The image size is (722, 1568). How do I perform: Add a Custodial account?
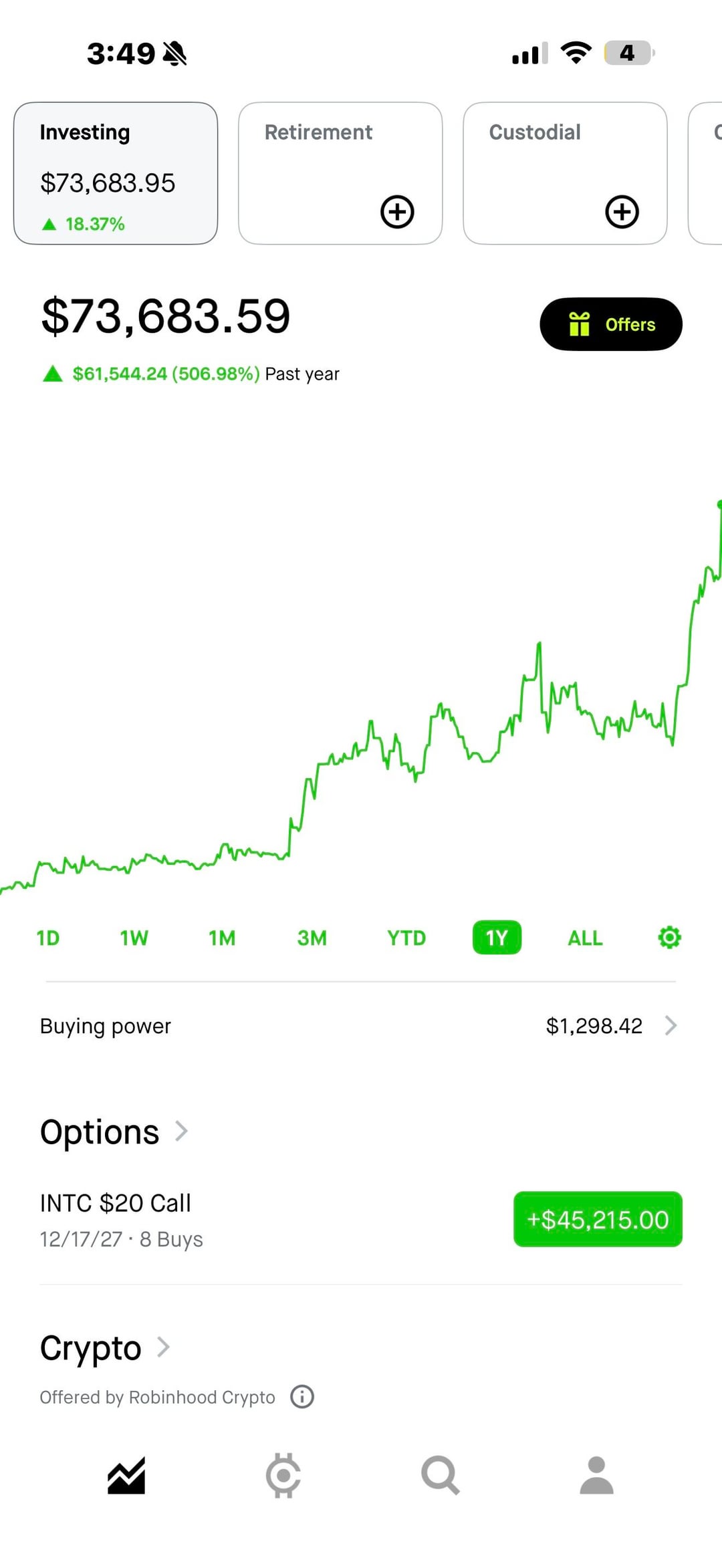tap(622, 212)
